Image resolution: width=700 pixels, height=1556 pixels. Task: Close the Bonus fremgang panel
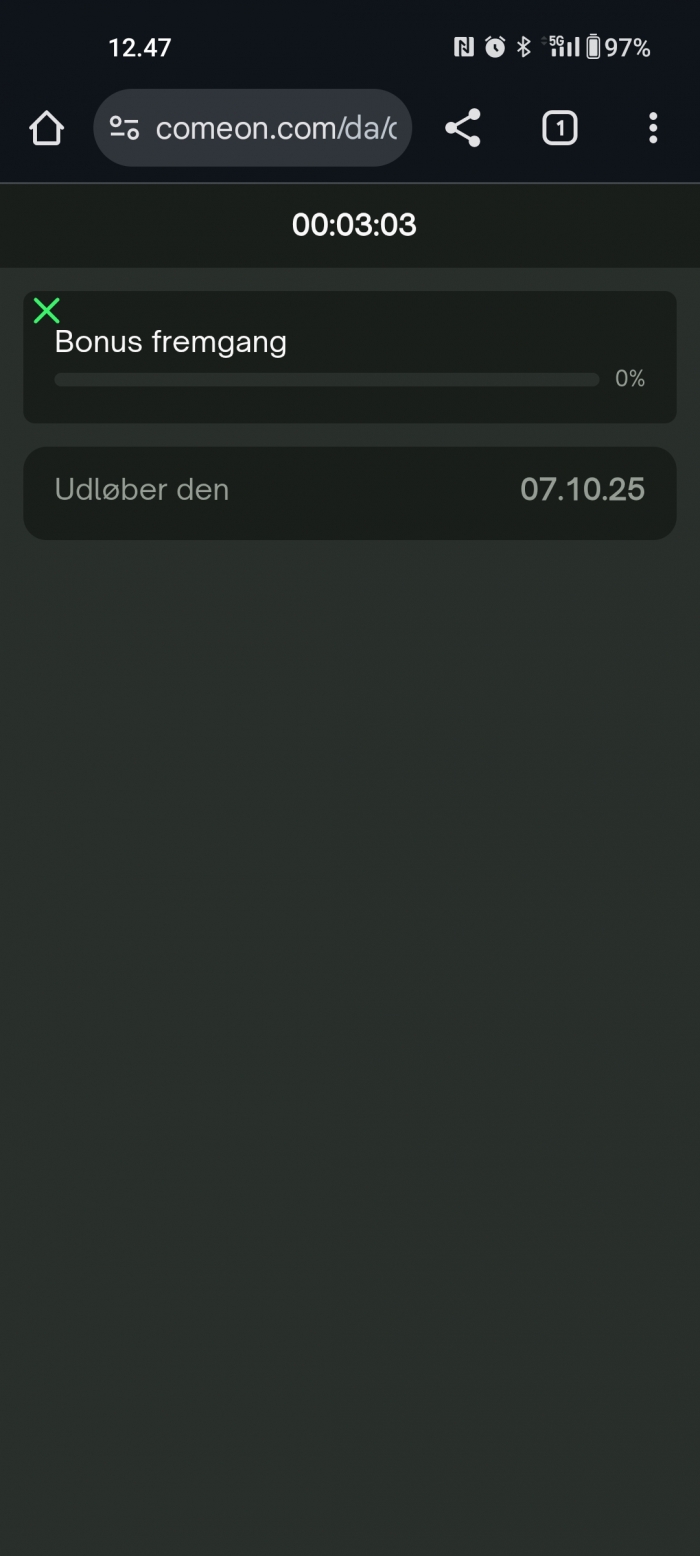(x=46, y=311)
